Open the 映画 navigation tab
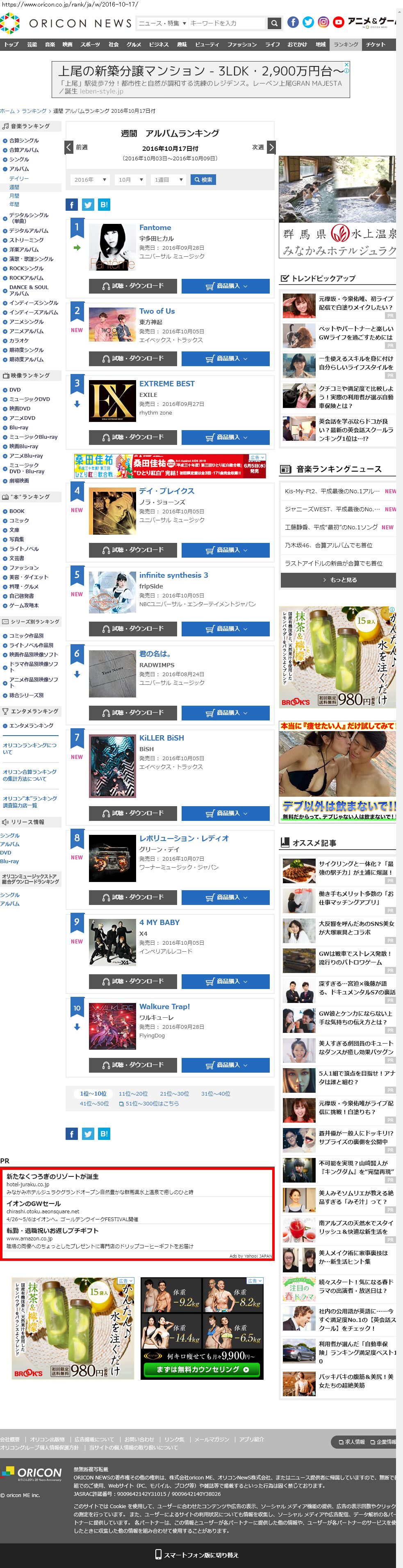 (68, 44)
